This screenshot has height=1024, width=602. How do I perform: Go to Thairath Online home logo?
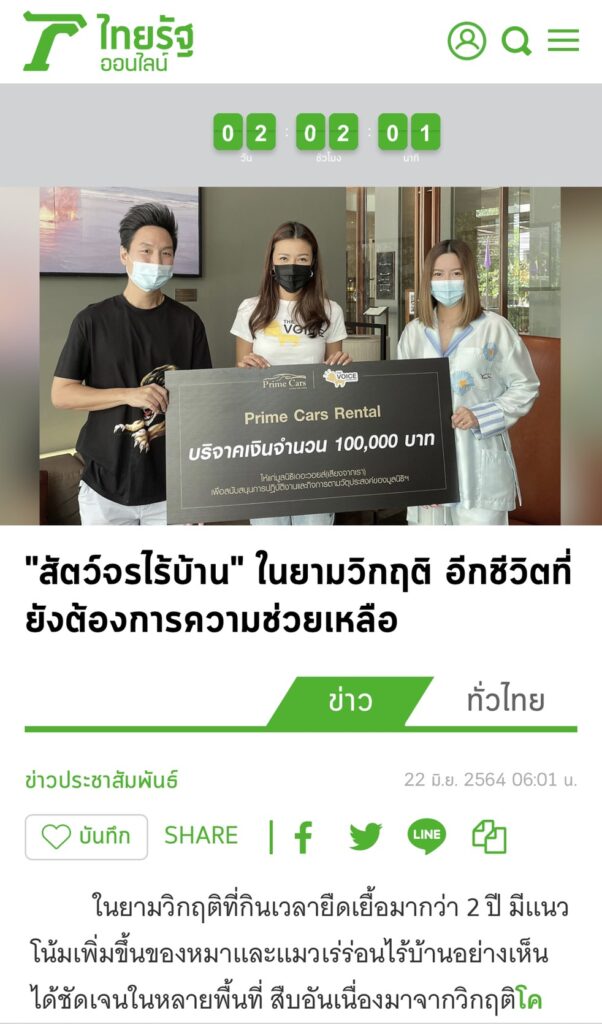pyautogui.click(x=108, y=42)
